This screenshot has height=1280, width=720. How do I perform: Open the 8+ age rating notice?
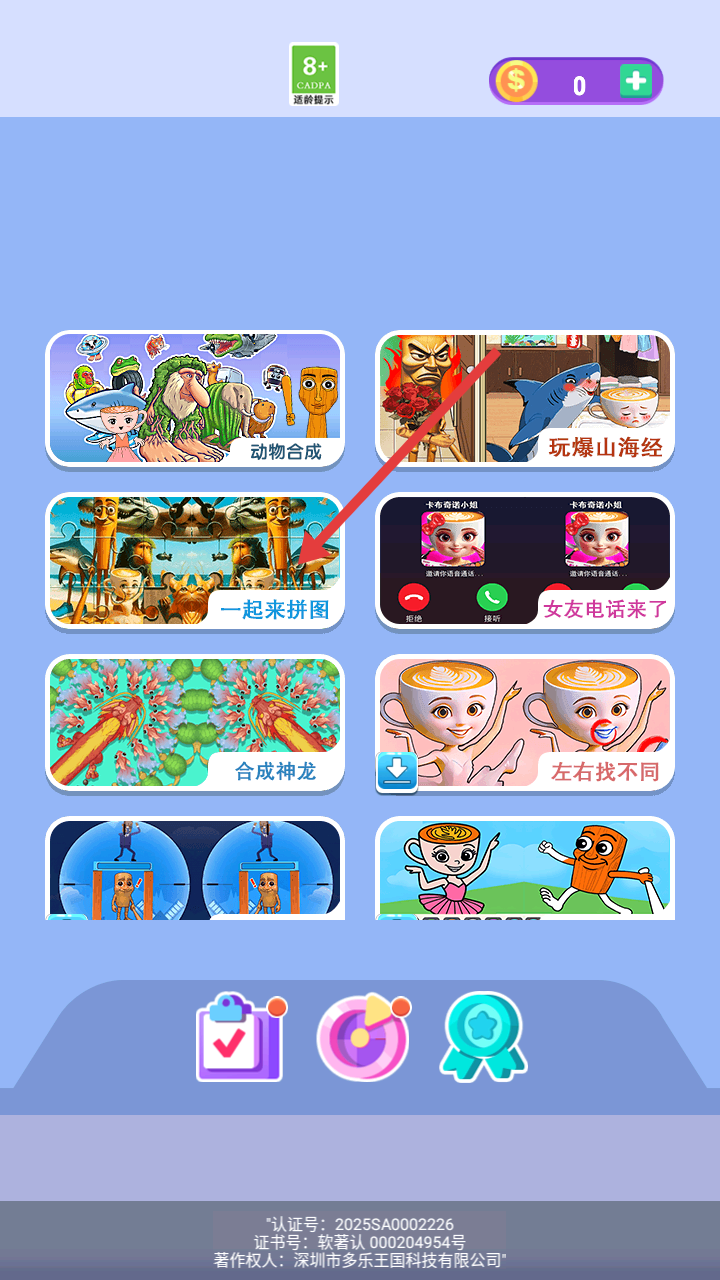(314, 75)
